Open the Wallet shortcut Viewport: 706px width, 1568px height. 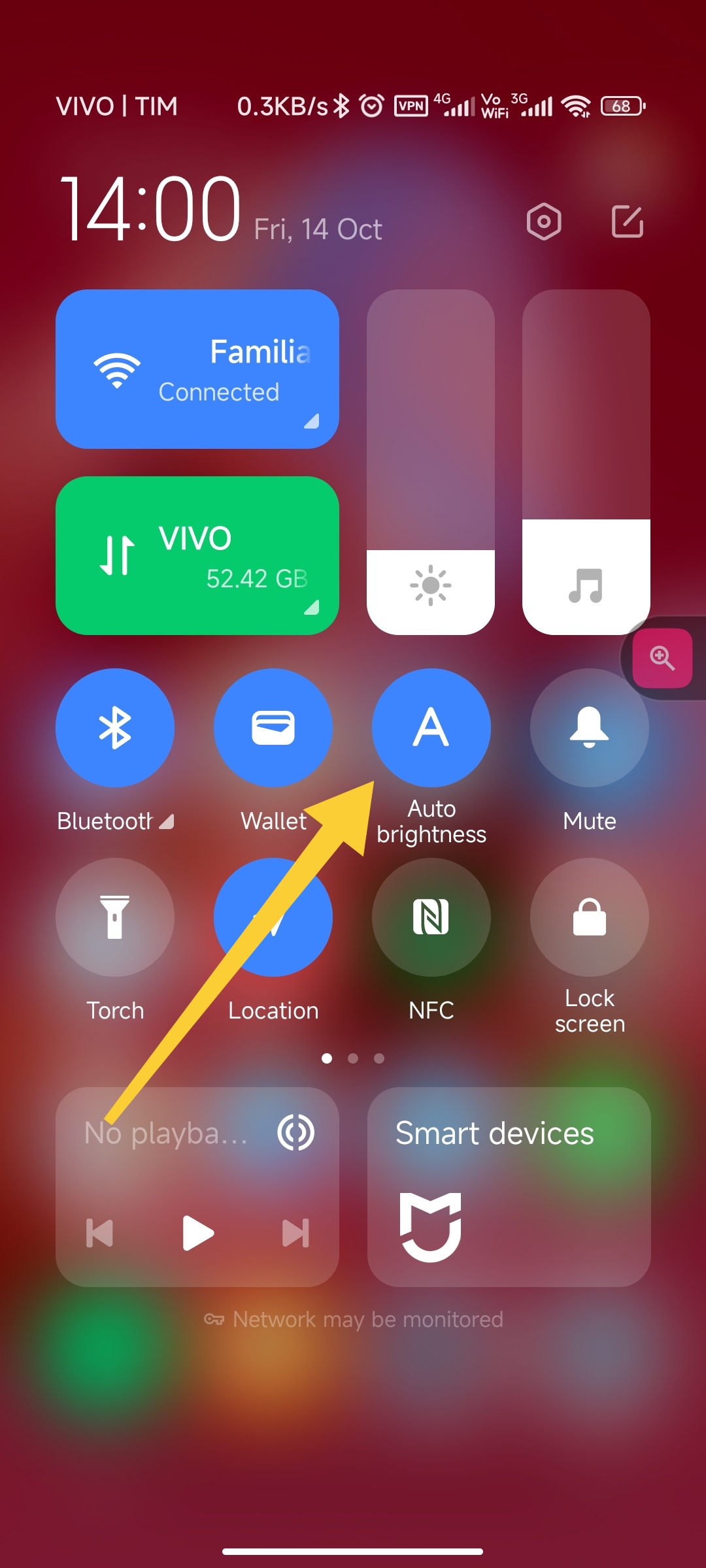(x=273, y=727)
